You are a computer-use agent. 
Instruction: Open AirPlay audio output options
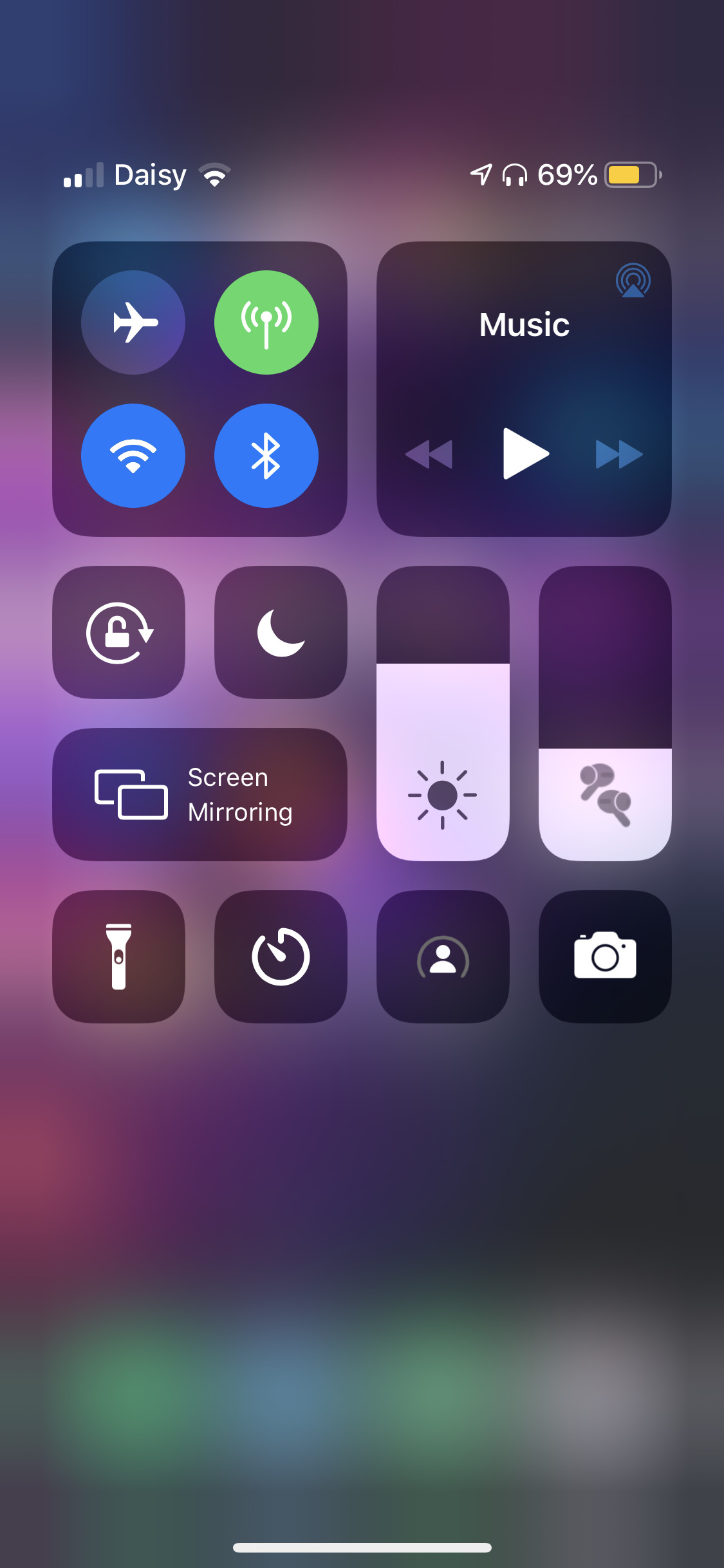633,281
